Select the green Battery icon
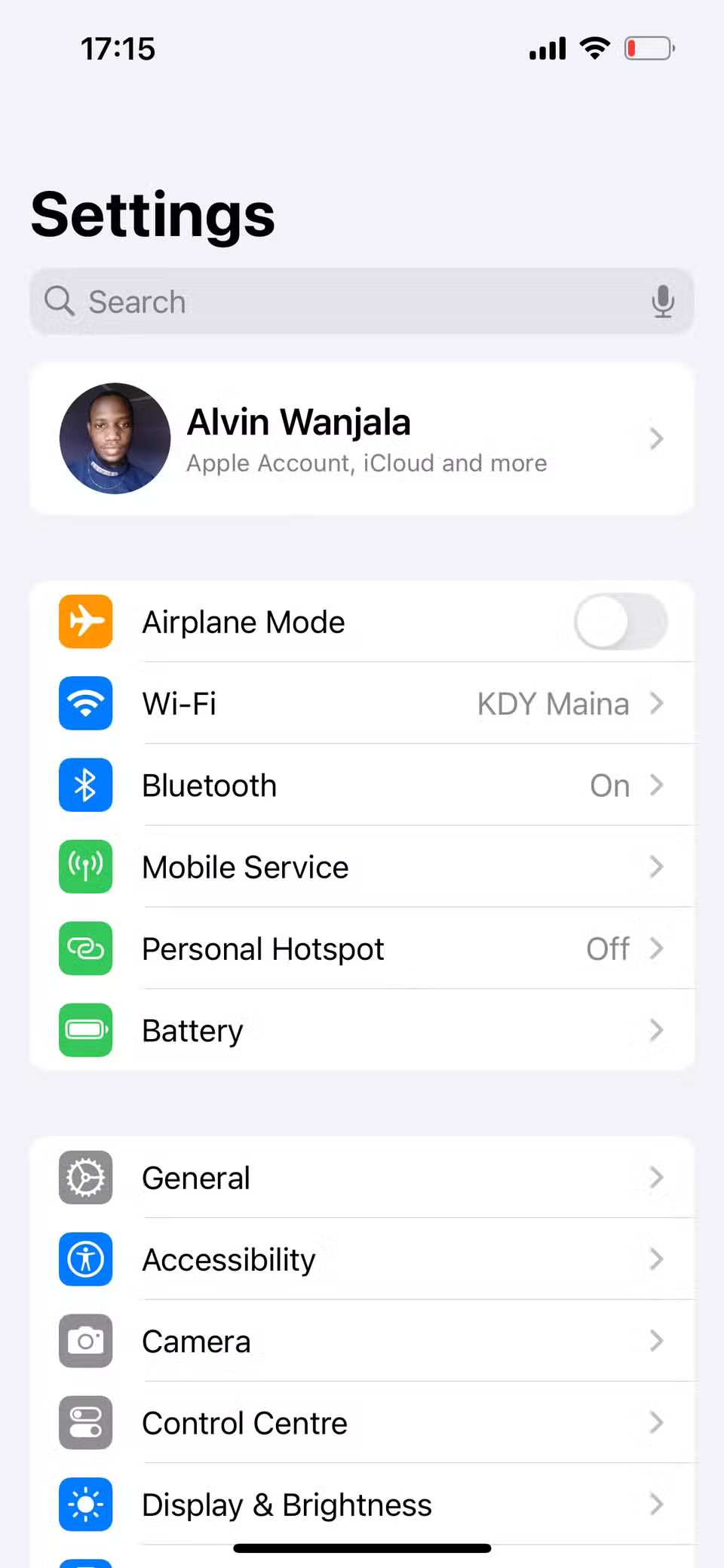 pos(85,1031)
